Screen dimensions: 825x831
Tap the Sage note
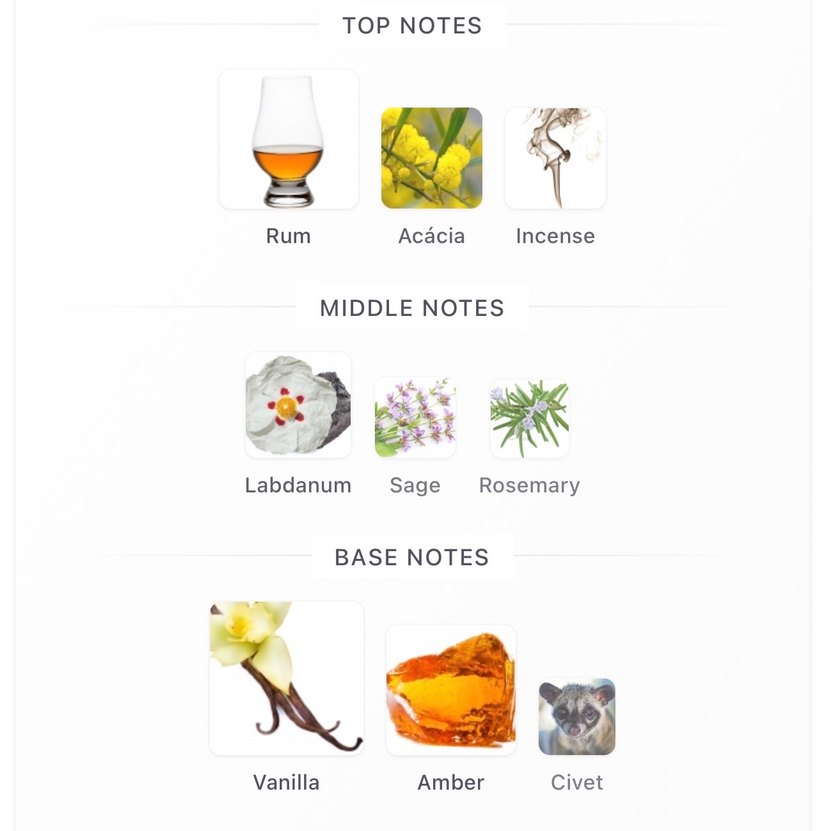pos(415,417)
